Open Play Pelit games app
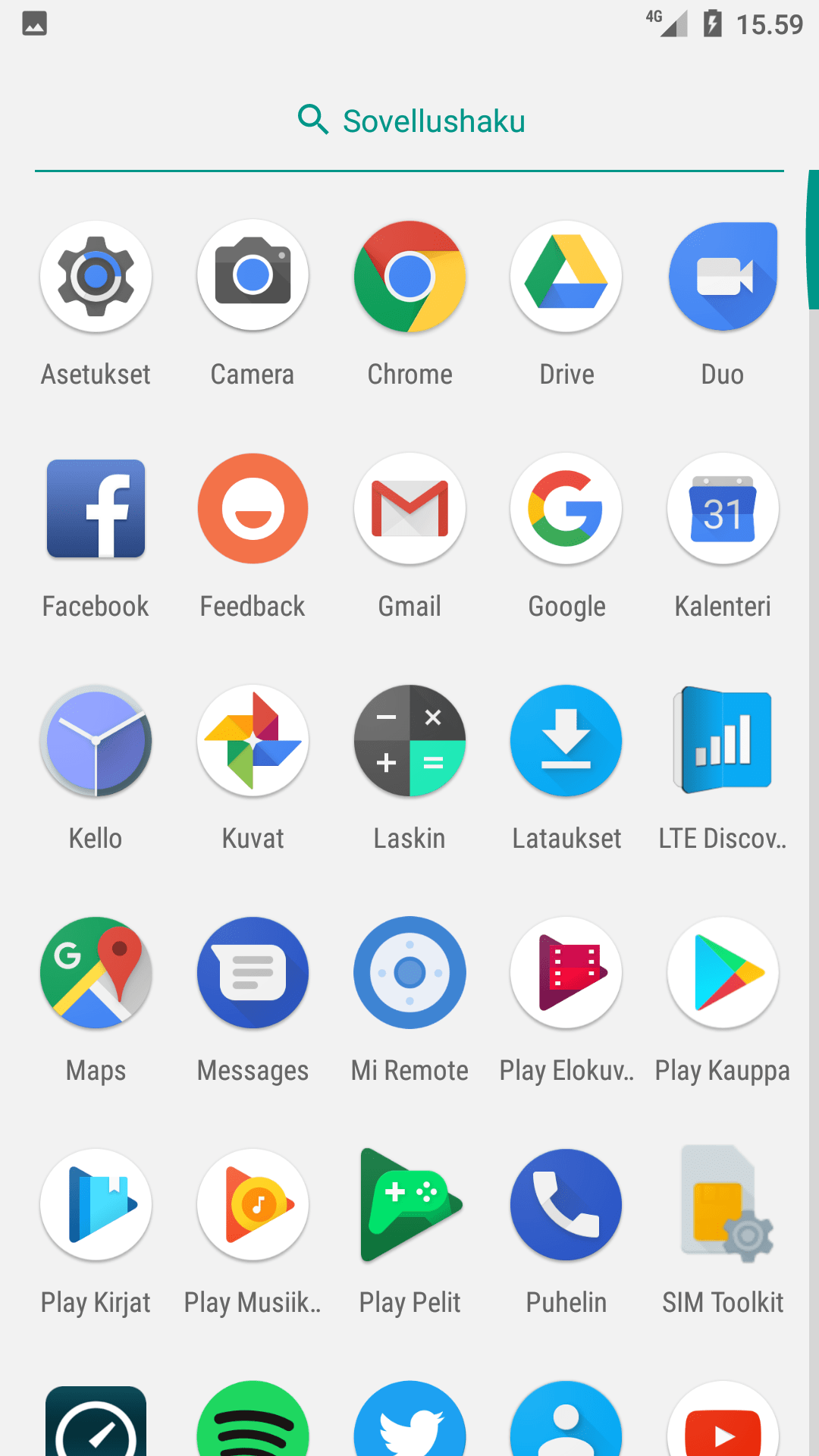The height and width of the screenshot is (1456, 819). [x=409, y=1205]
